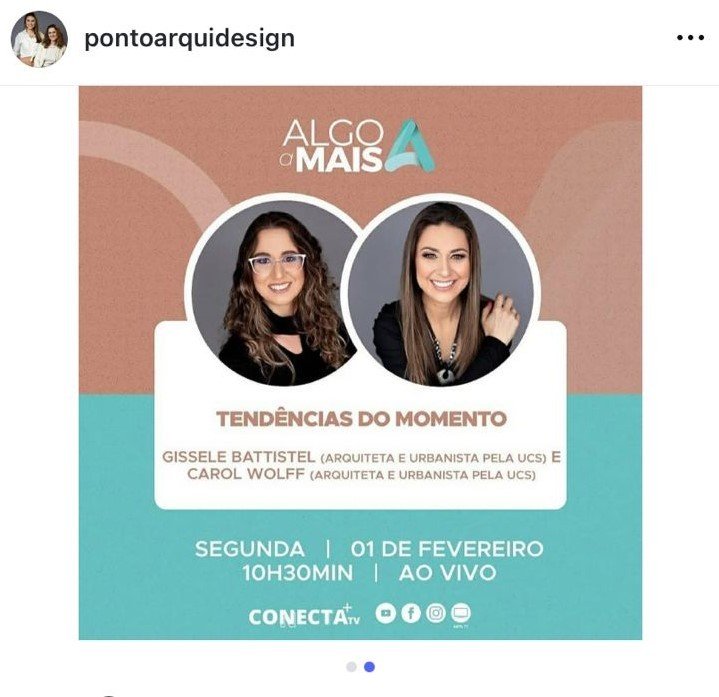Go to the first carousel image dot
The image size is (719, 697).
pyautogui.click(x=351, y=666)
